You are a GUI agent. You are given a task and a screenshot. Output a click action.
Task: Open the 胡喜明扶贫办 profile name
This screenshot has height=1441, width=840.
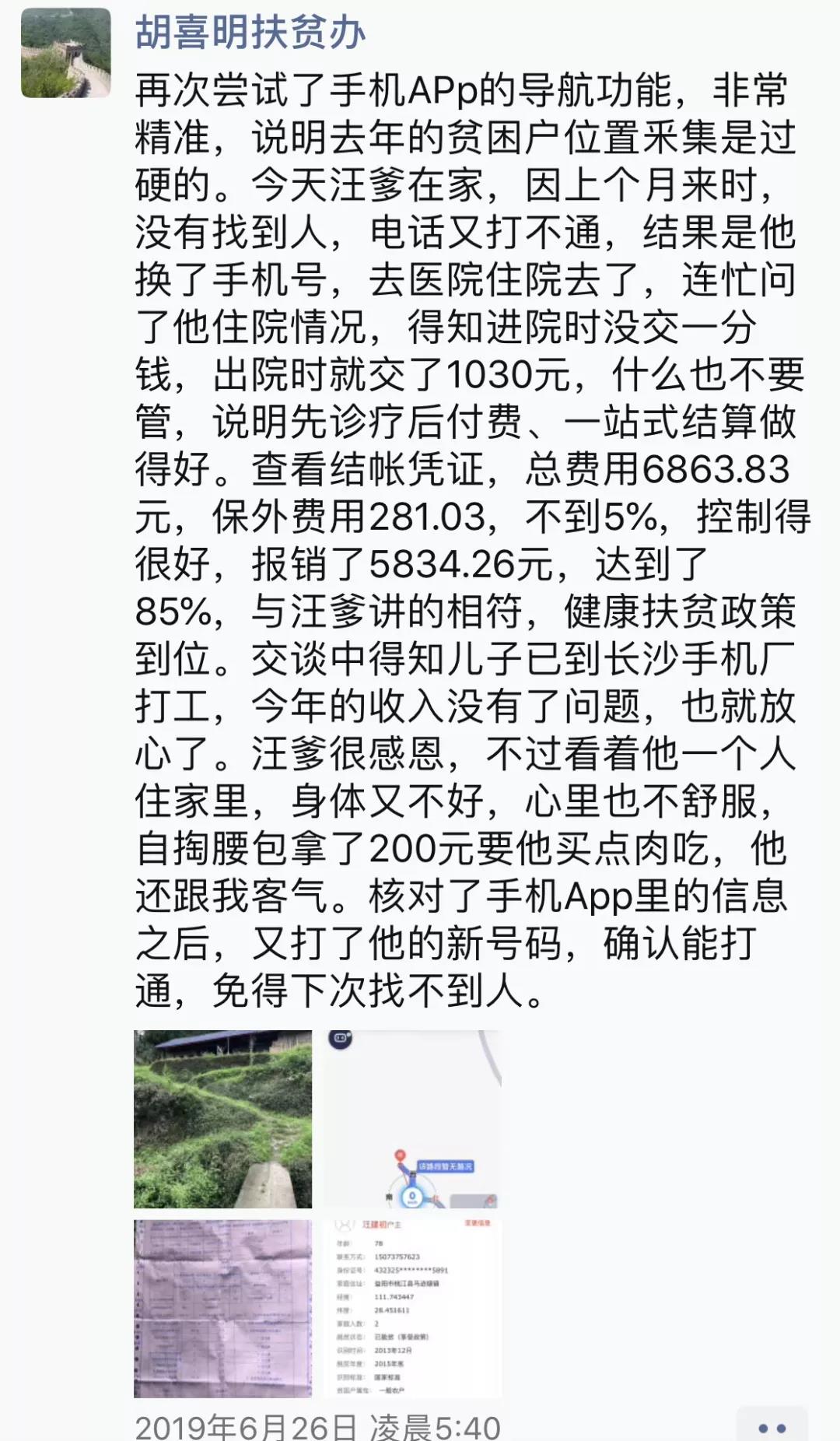[250, 33]
